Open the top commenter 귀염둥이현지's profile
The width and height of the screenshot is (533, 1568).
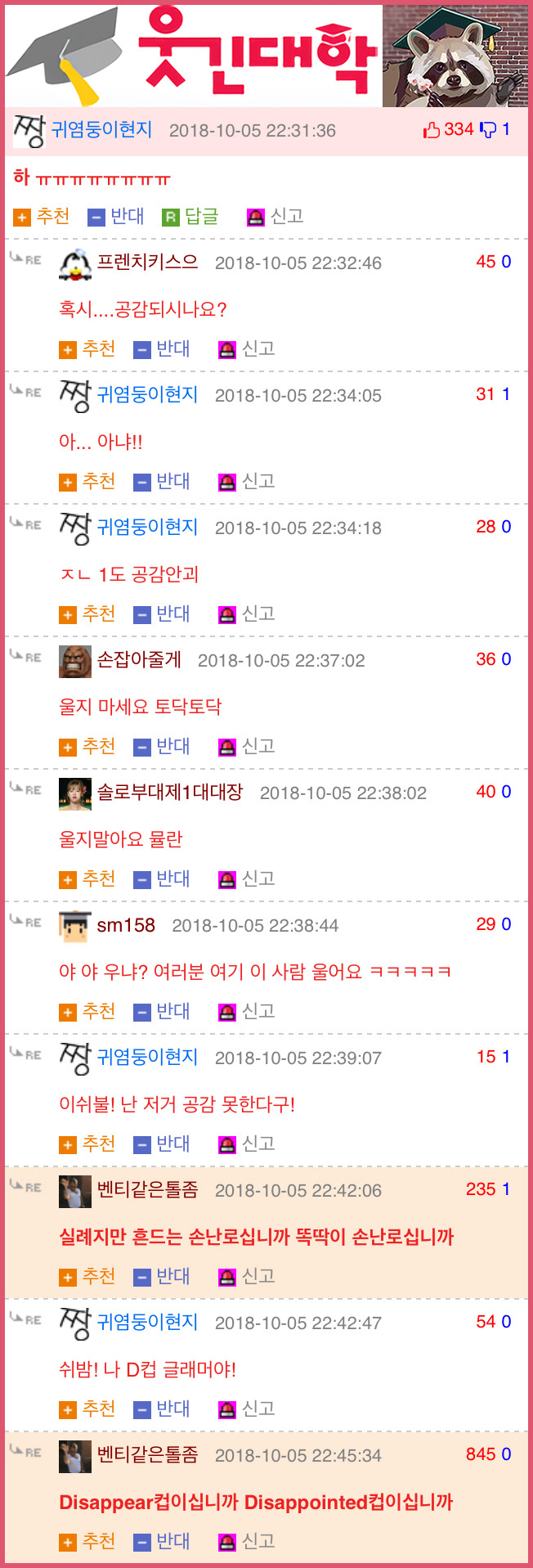coord(101,130)
